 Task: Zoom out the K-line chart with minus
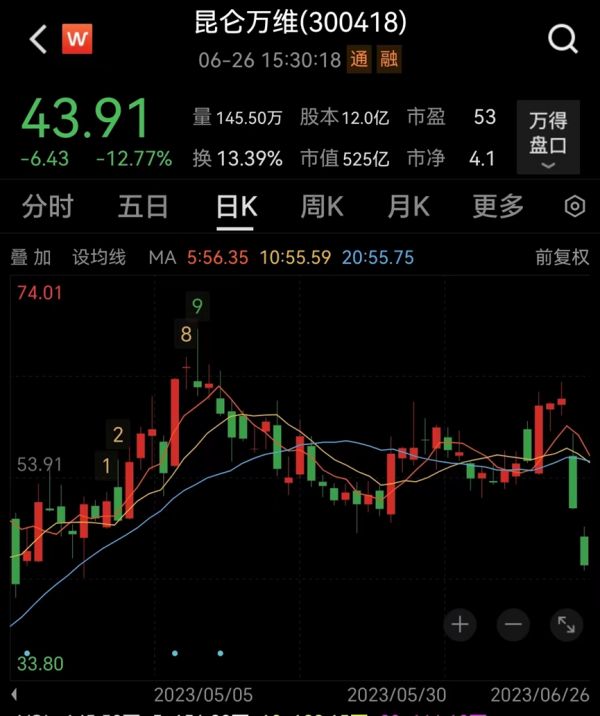[x=513, y=625]
